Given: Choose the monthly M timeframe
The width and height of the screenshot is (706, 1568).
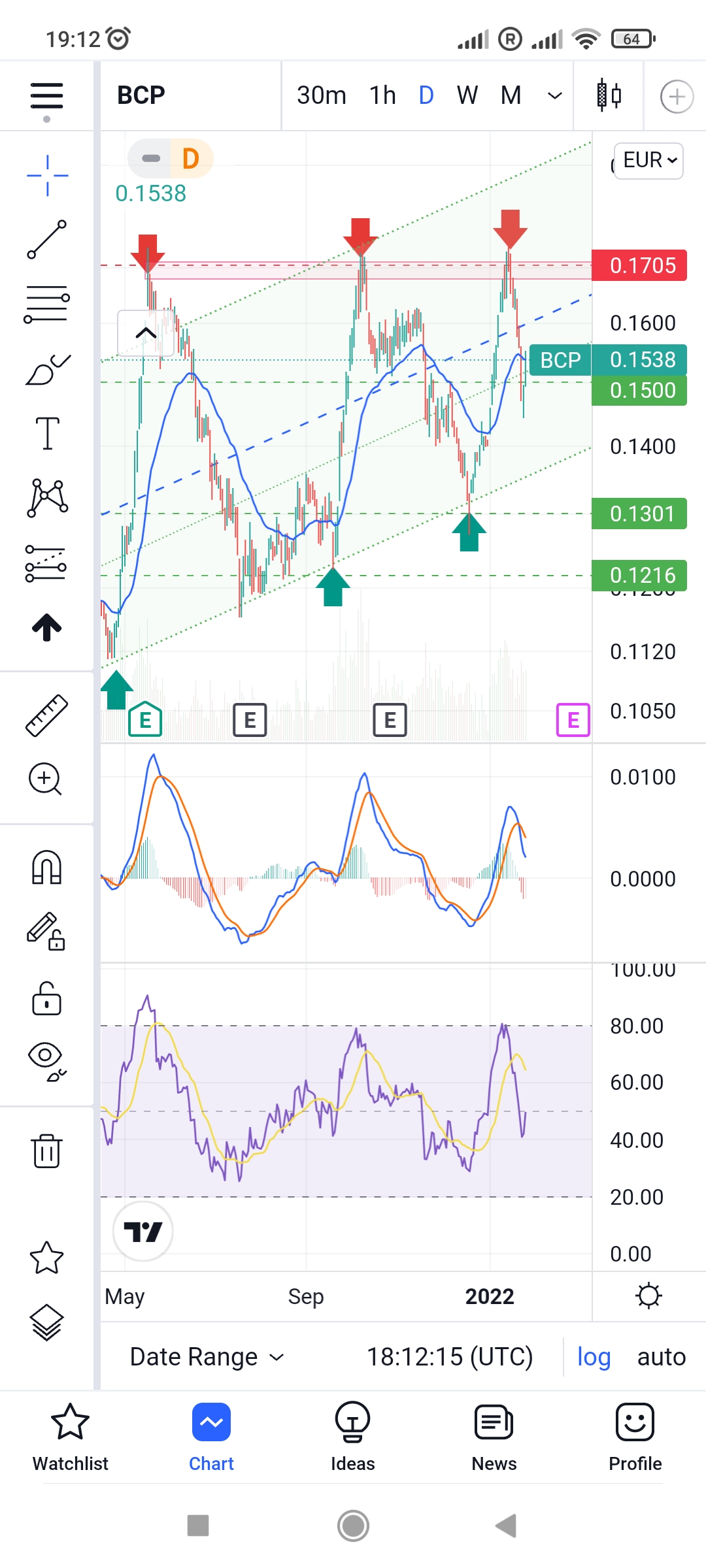Looking at the screenshot, I should pos(511,95).
